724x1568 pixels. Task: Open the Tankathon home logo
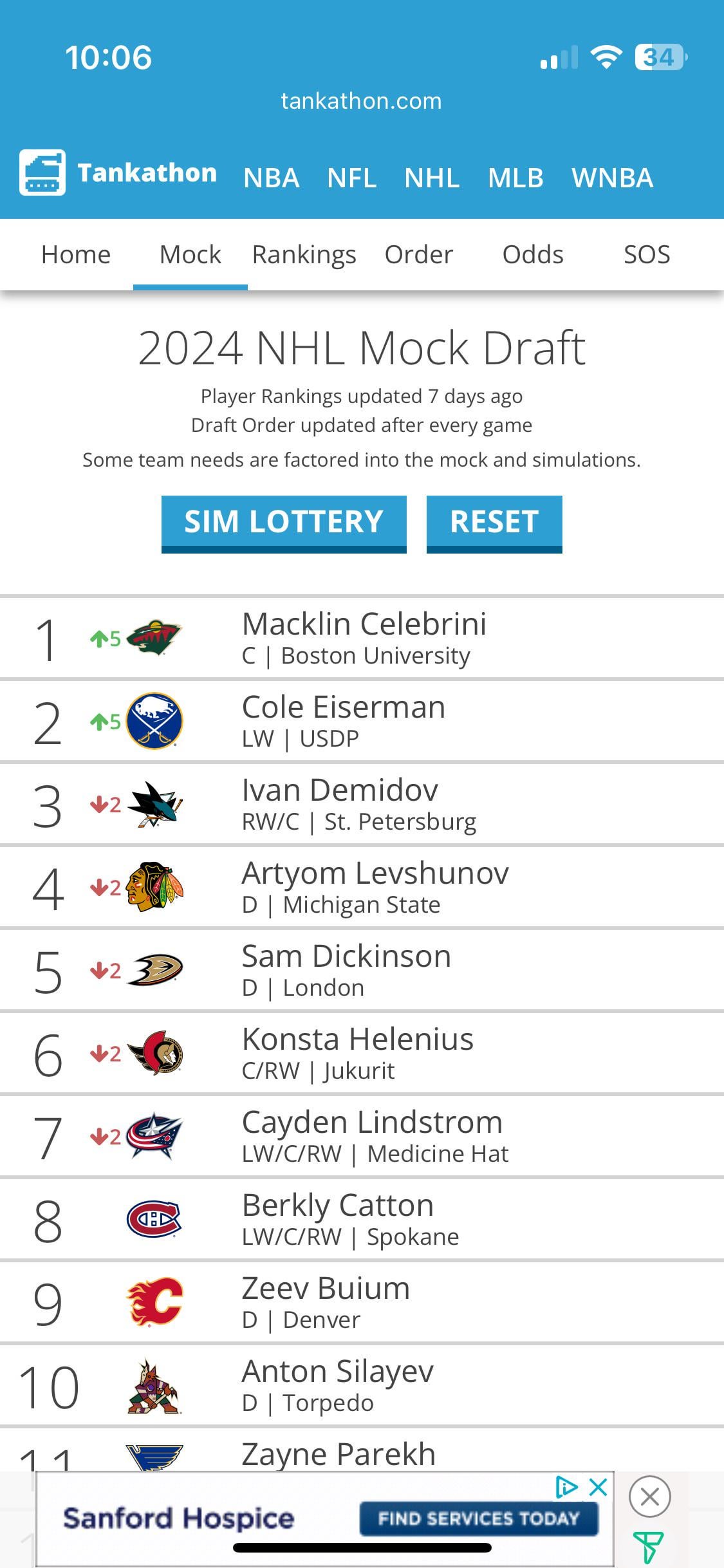(x=119, y=173)
